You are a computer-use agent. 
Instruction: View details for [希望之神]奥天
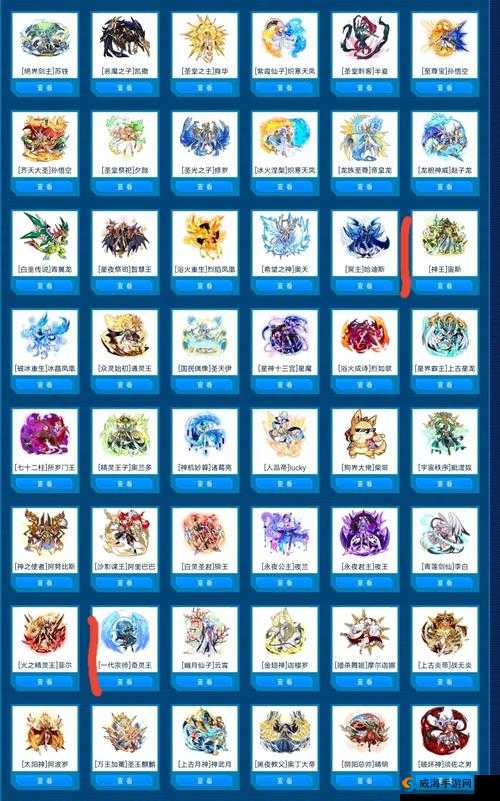pyautogui.click(x=285, y=286)
